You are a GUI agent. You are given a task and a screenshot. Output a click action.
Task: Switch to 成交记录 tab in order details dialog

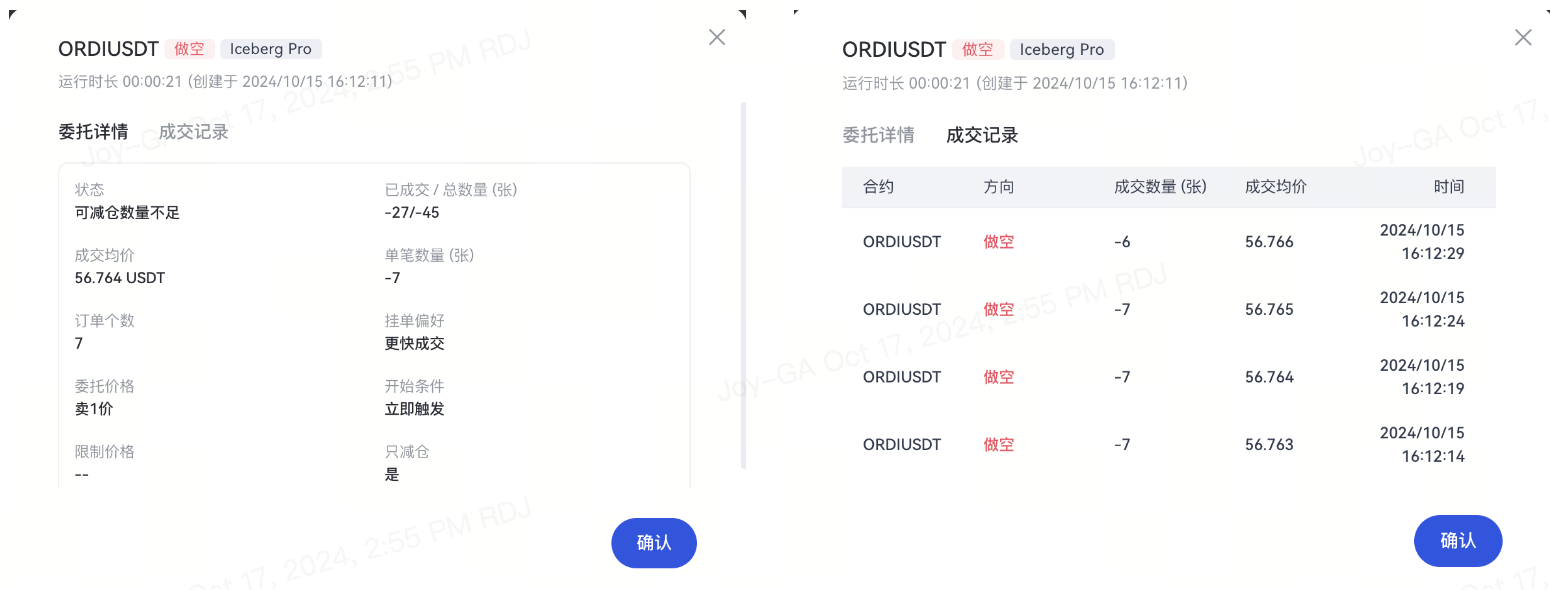(194, 132)
